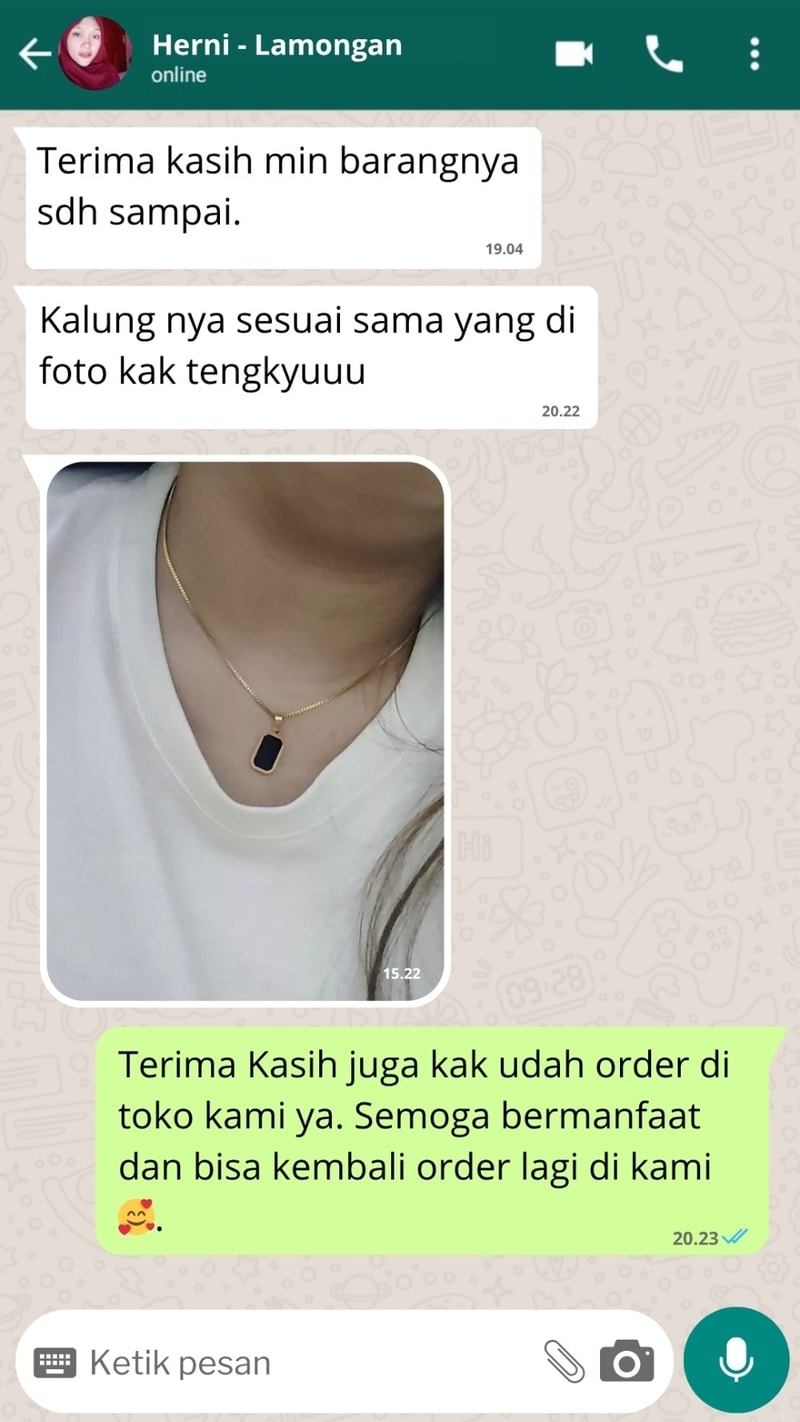The height and width of the screenshot is (1422, 800).
Task: Open Herni - Lamongan contact info
Action: 276,56
